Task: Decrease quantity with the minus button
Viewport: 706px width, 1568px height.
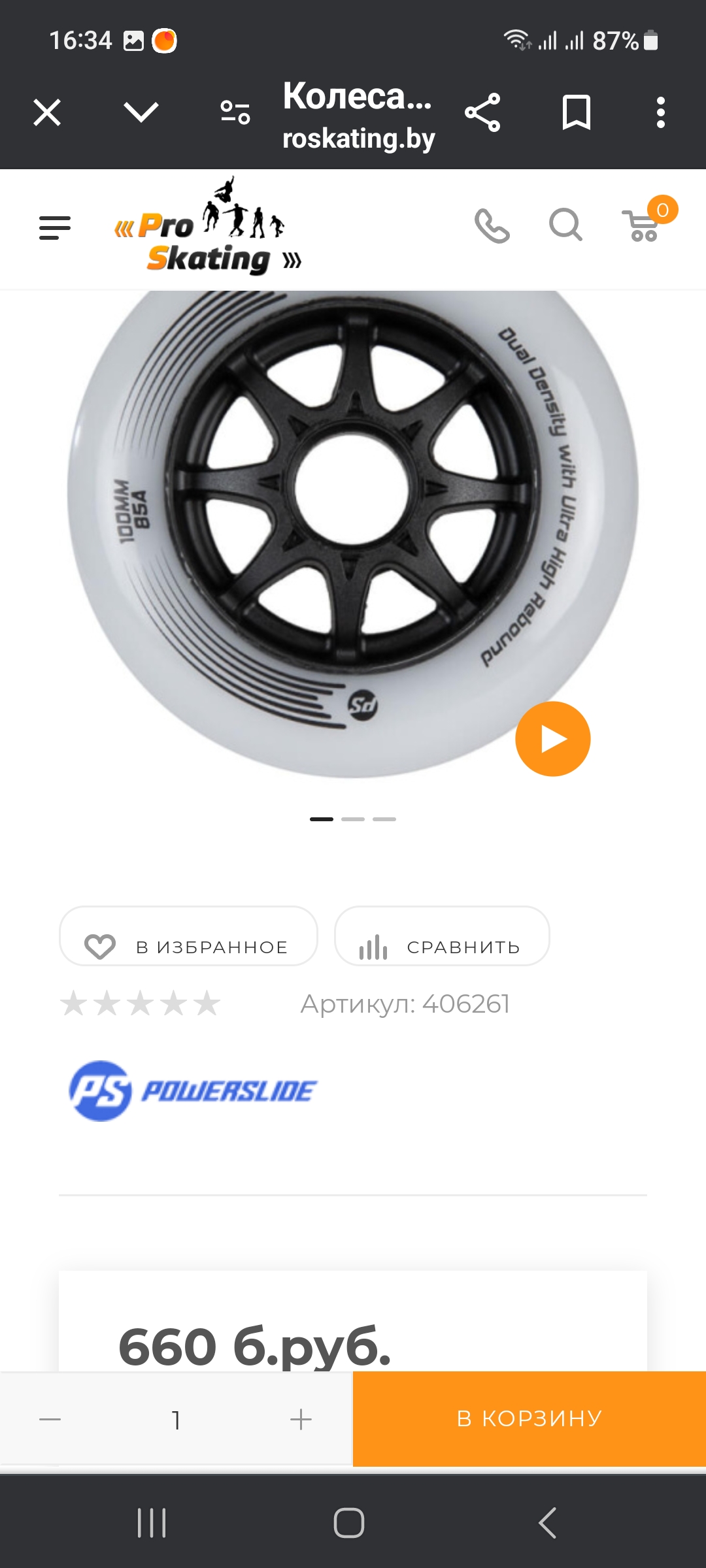Action: click(50, 1419)
